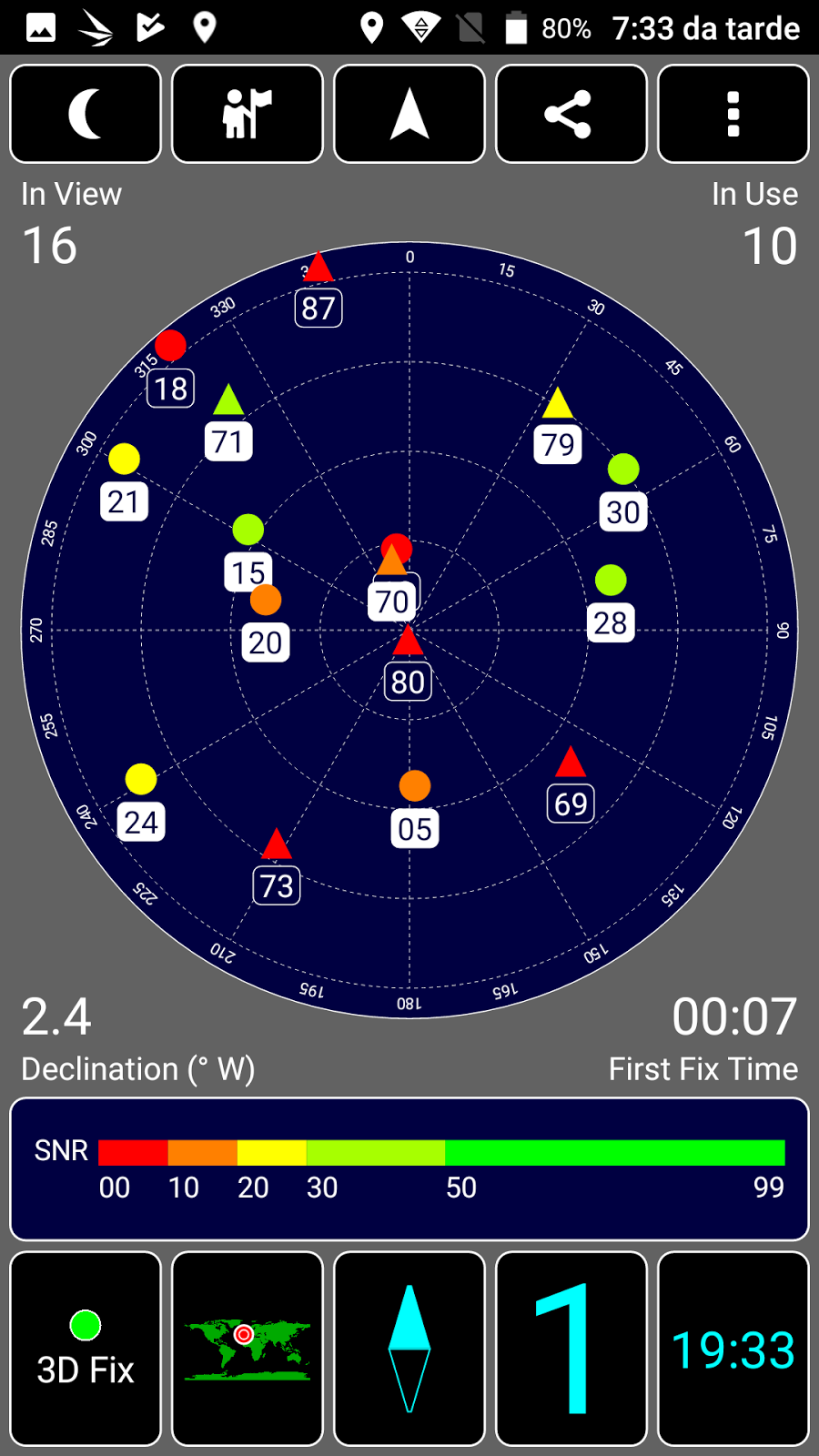Tap the tile showing number 1
The height and width of the screenshot is (1456, 819).
571,1349
